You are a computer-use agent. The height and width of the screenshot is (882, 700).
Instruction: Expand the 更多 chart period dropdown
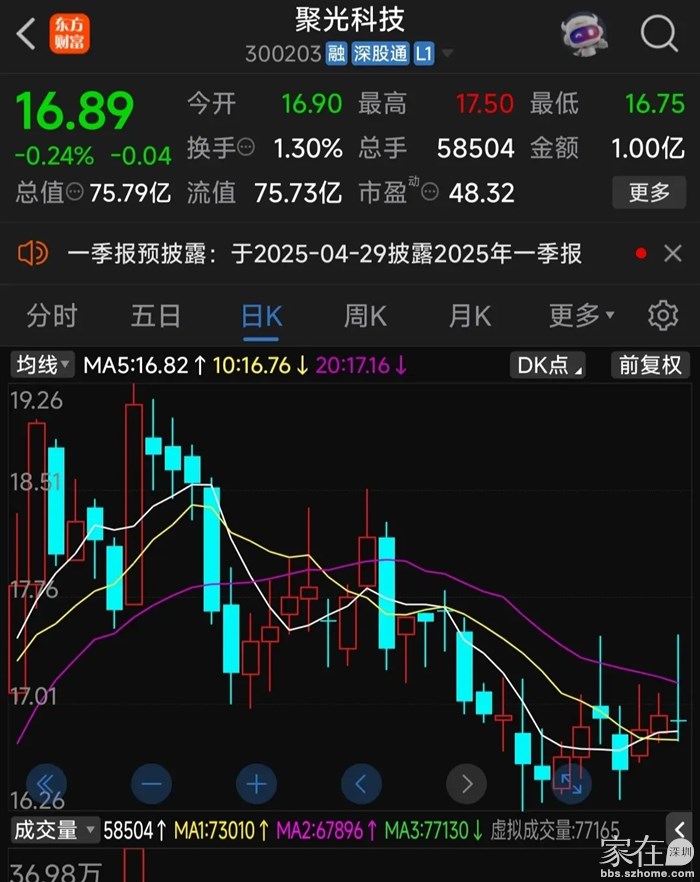(581, 317)
